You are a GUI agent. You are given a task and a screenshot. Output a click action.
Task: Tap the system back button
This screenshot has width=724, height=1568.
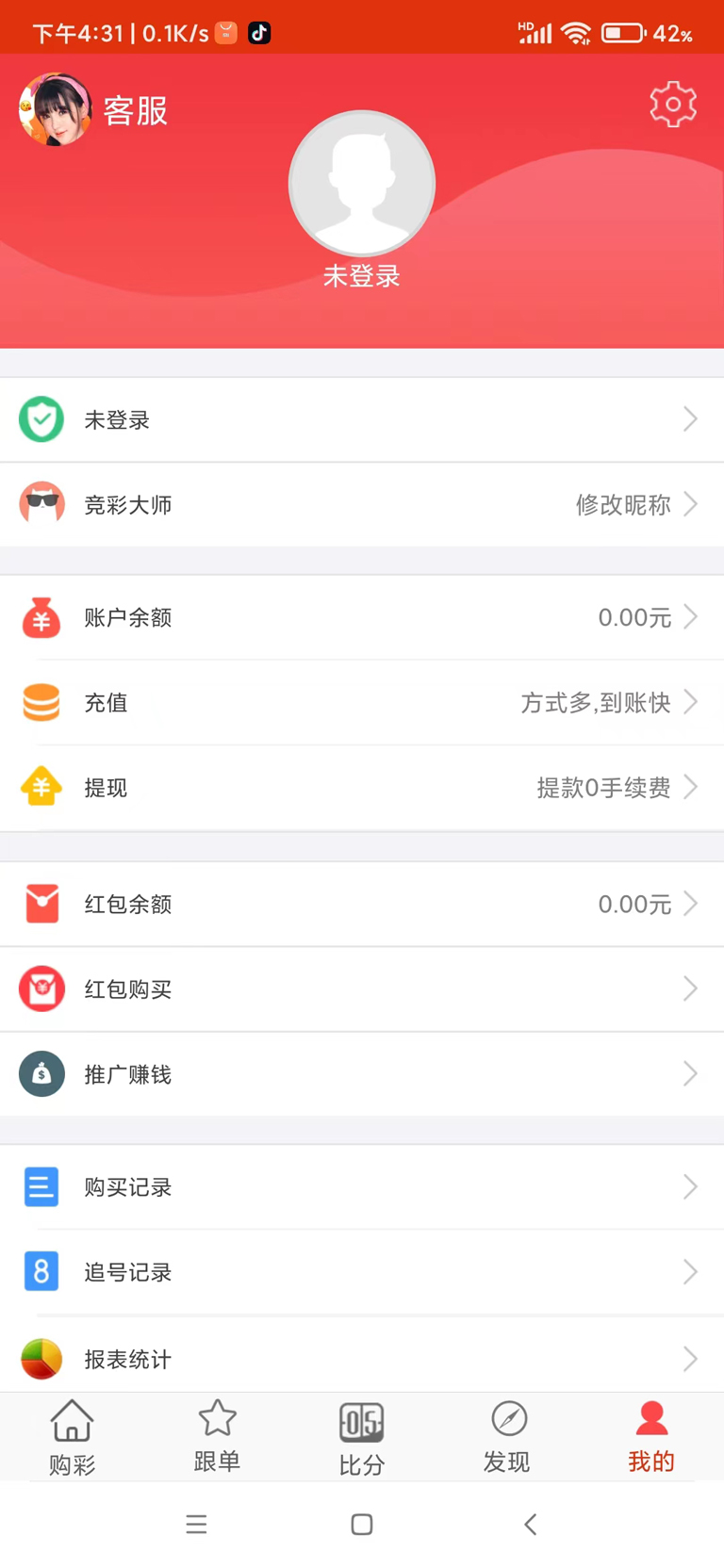(x=531, y=1525)
